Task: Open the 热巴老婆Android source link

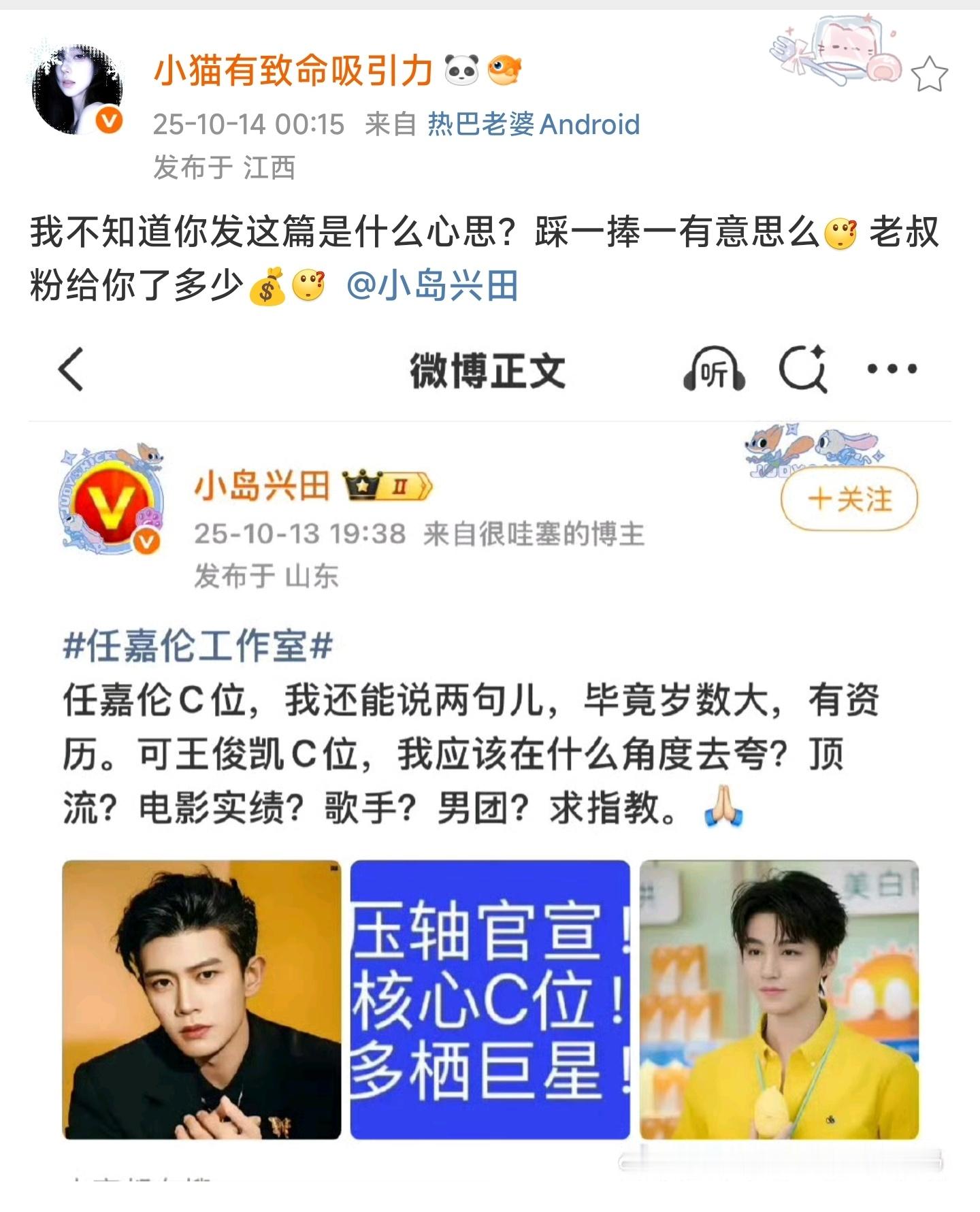Action: 534,125
